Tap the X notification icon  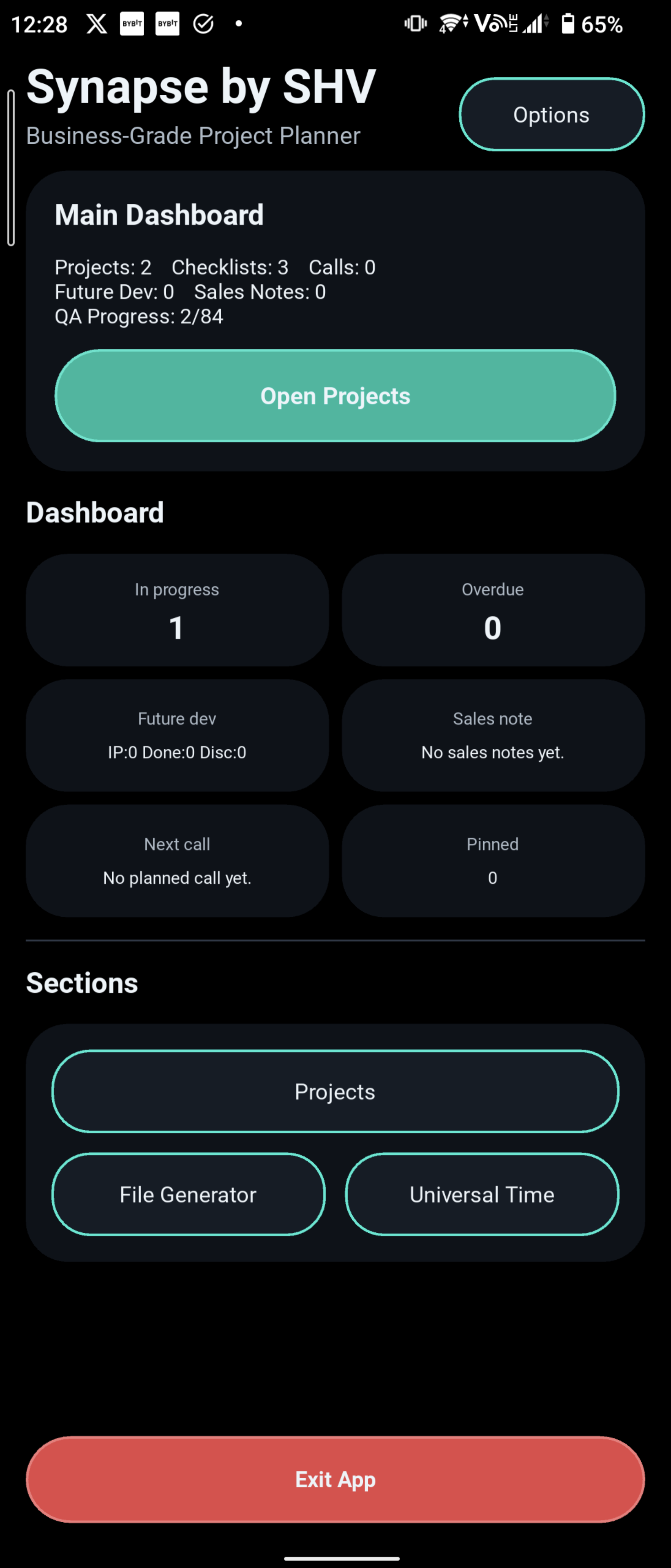click(96, 23)
